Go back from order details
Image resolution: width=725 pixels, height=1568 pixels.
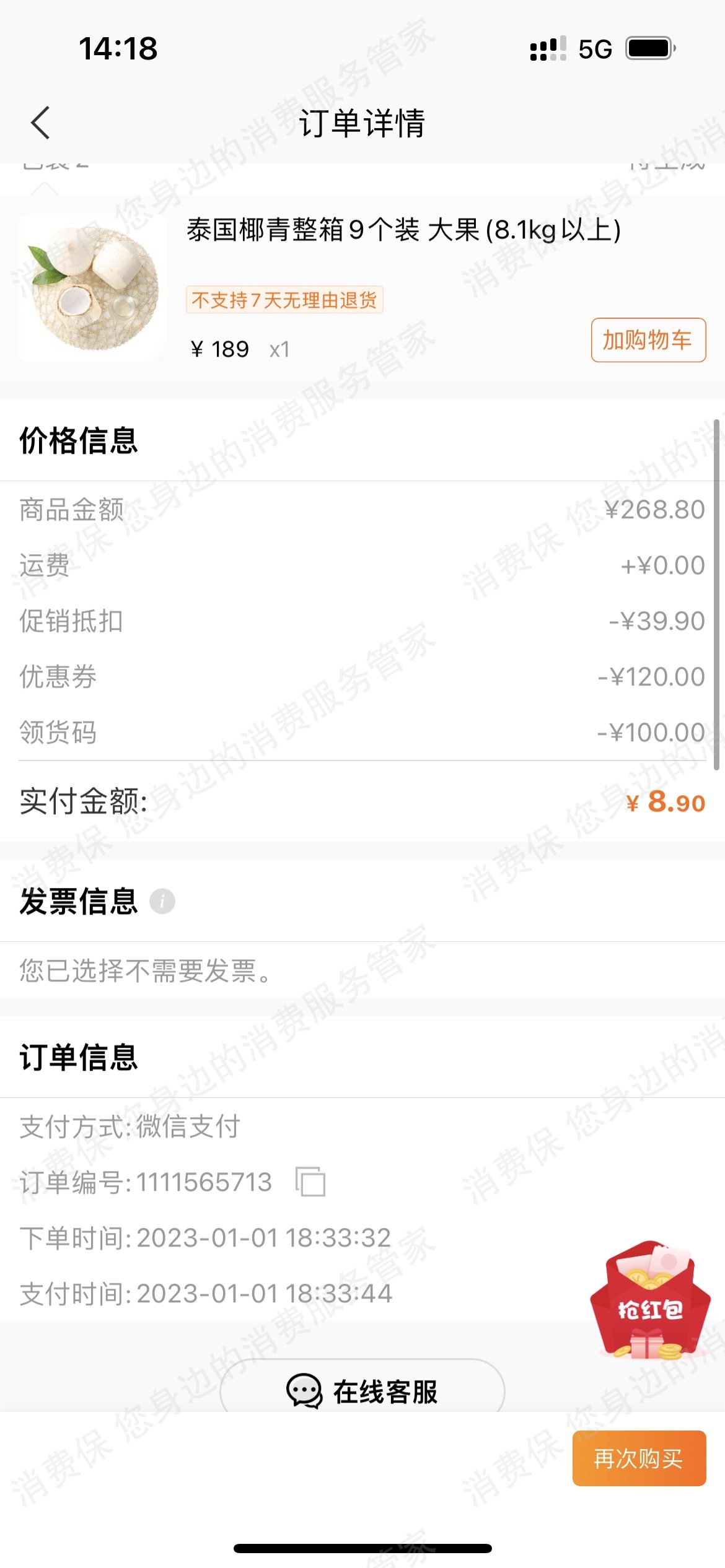(41, 123)
